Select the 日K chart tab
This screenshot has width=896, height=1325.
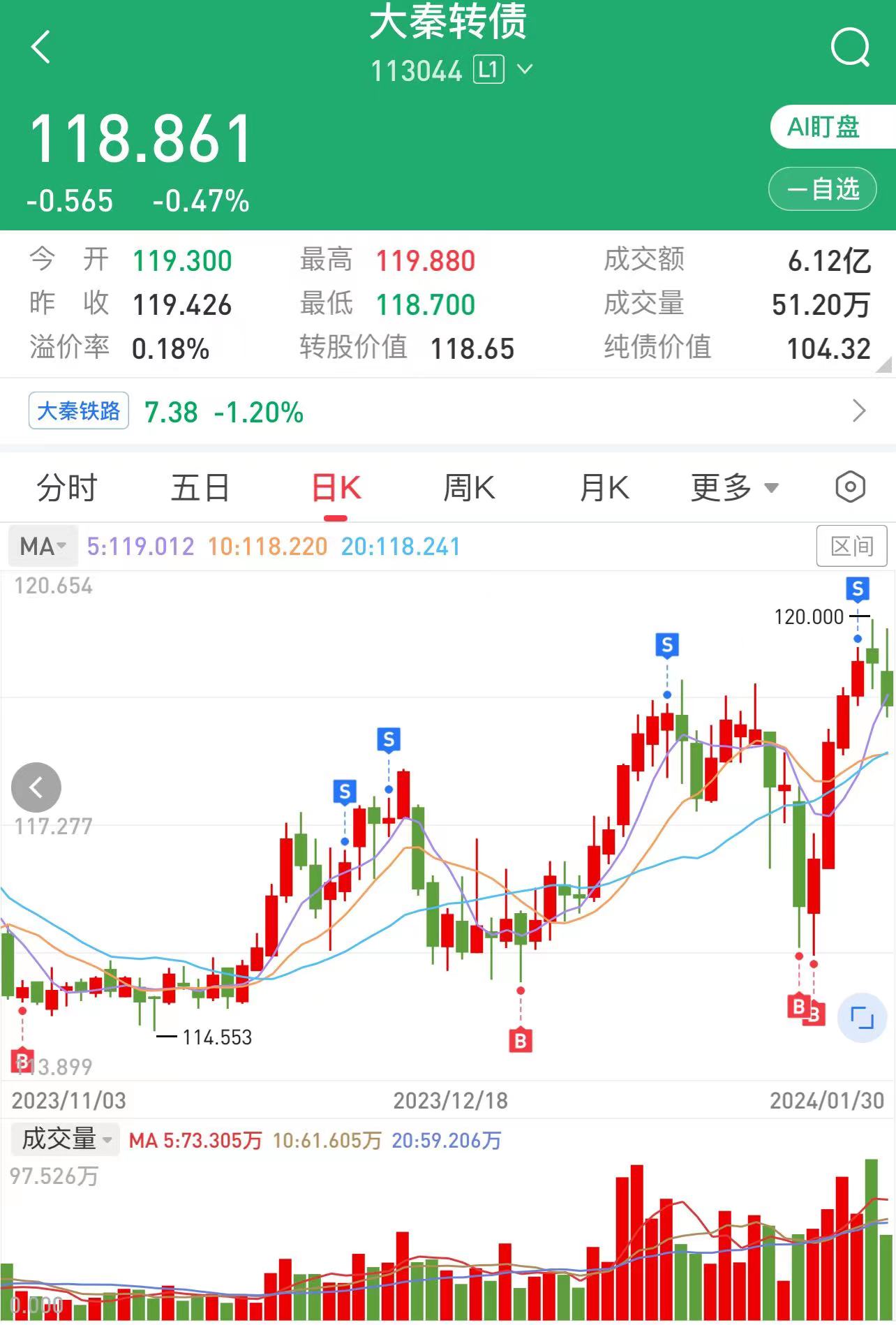(x=336, y=487)
